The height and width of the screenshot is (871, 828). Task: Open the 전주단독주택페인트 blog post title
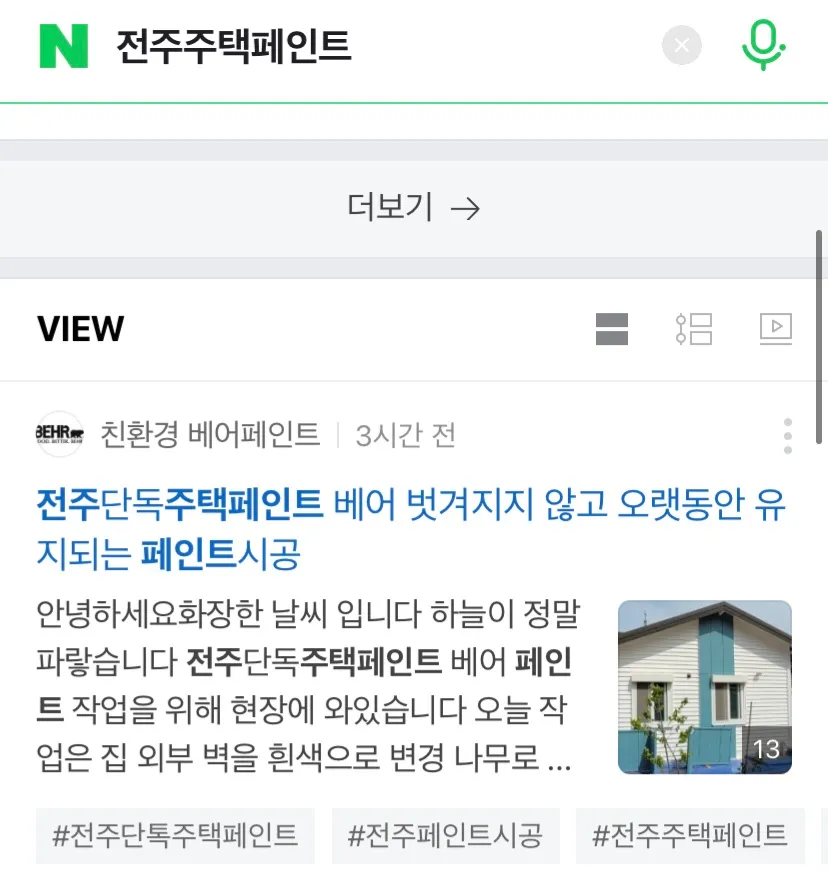[x=400, y=525]
